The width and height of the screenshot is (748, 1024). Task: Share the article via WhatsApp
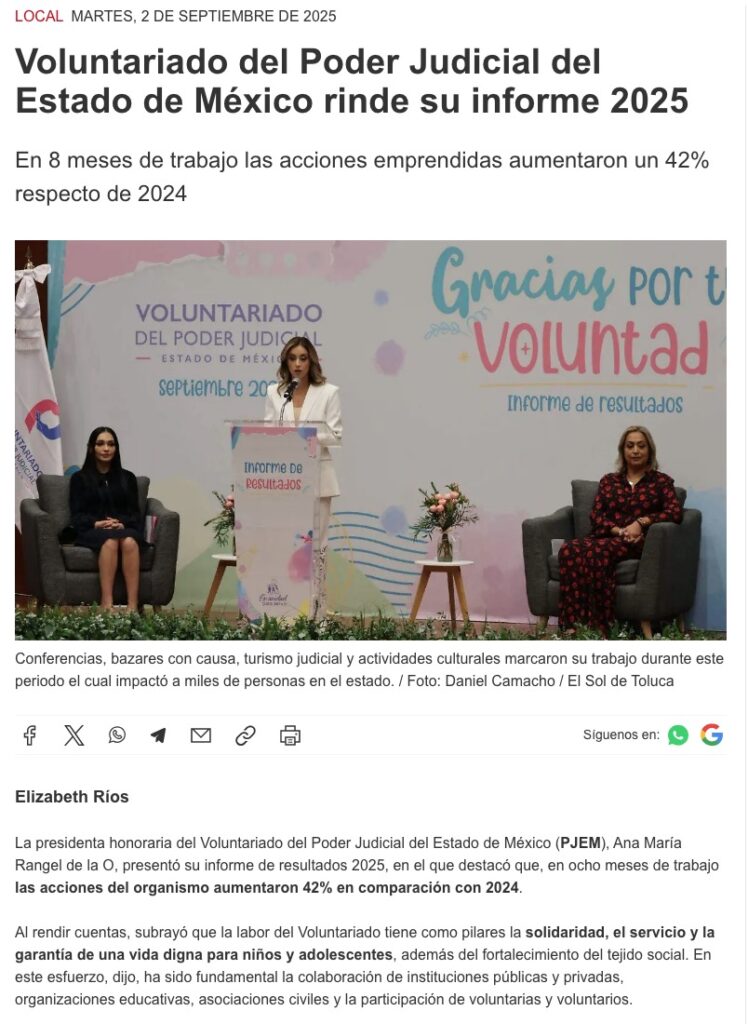pos(117,736)
